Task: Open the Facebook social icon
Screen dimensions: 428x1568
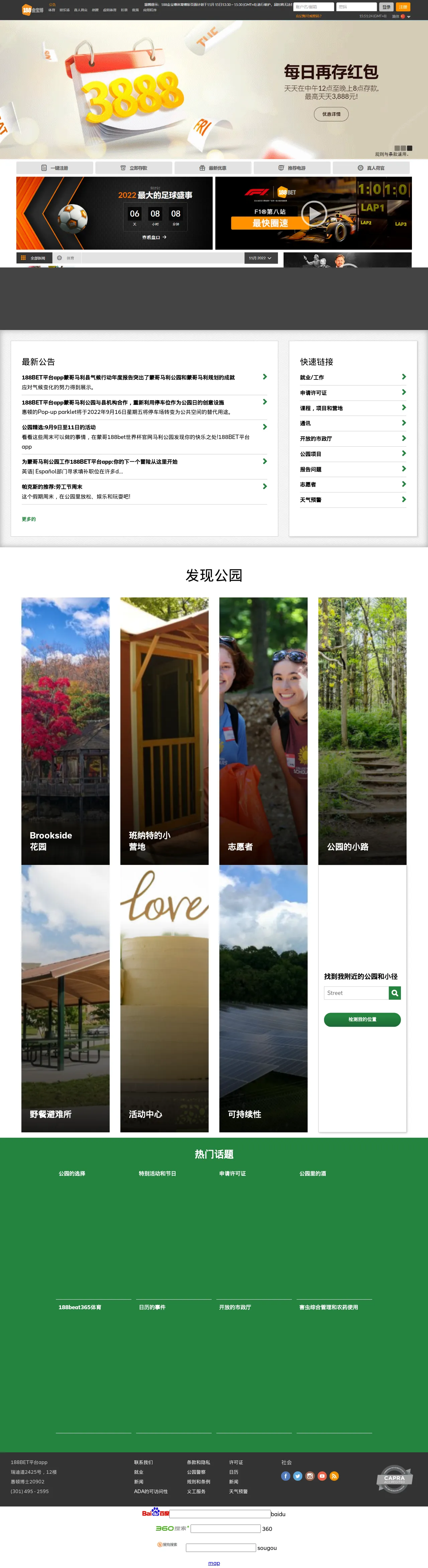Action: 286,1476
